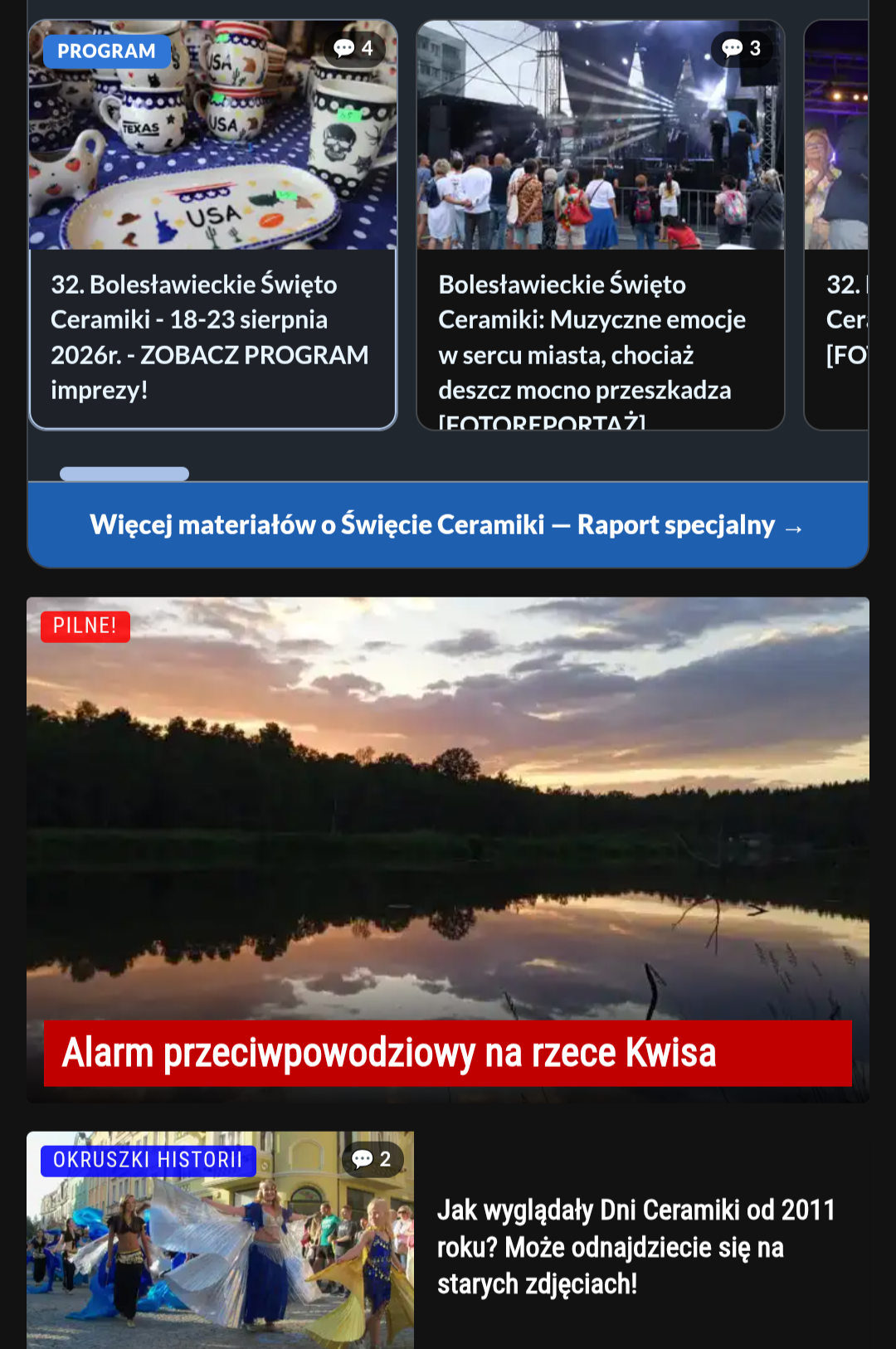View the 4 comments on the program article

click(354, 48)
